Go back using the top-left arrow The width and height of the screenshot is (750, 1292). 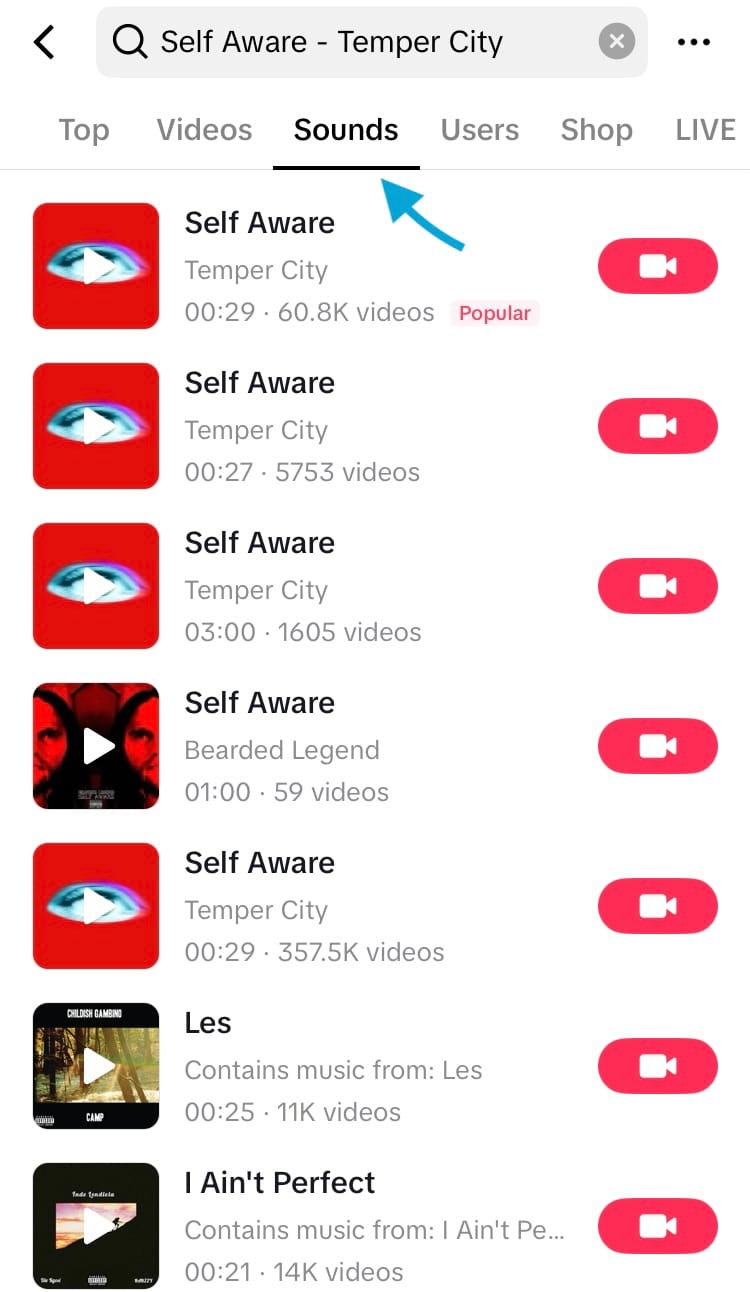point(44,42)
